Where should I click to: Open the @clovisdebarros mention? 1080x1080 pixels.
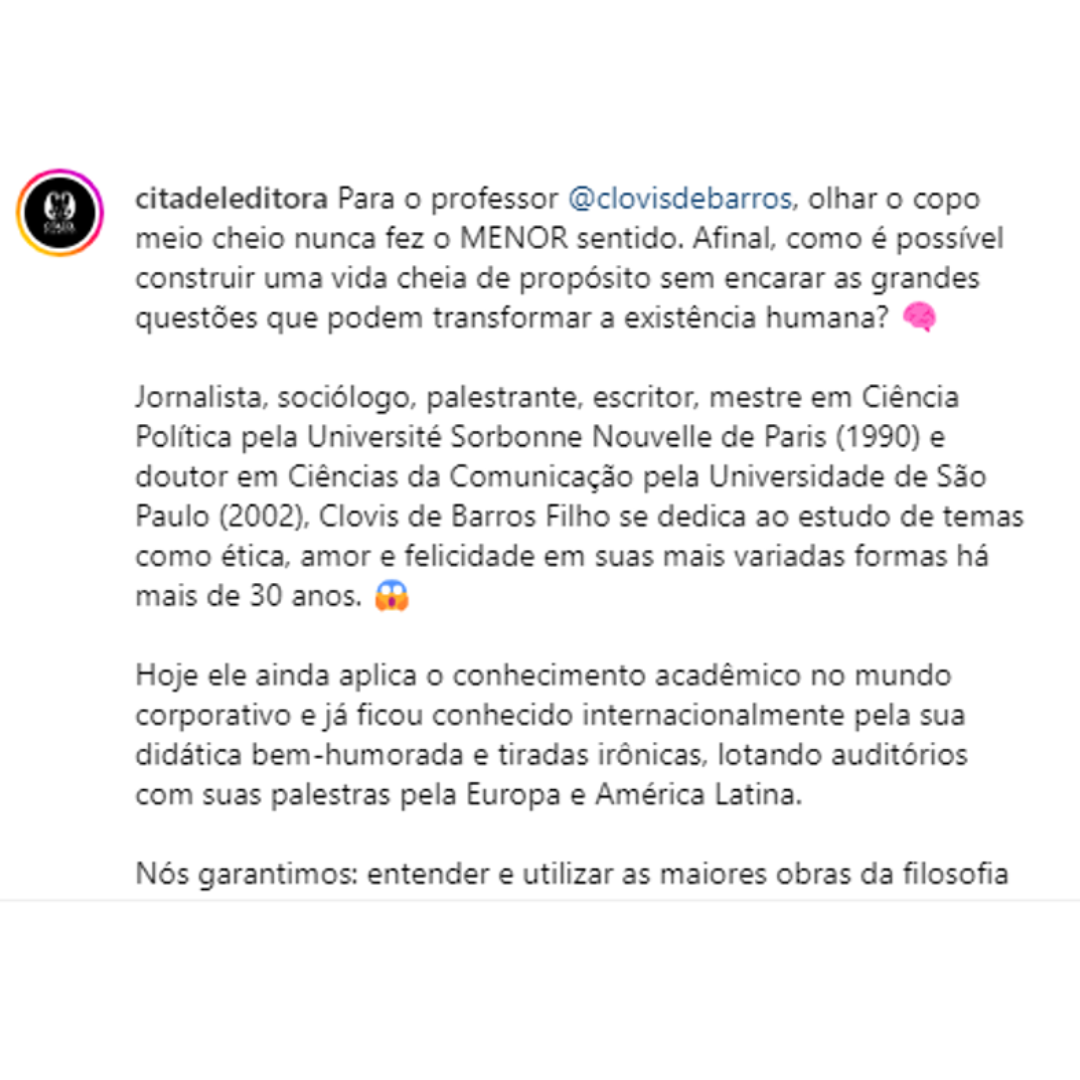click(680, 199)
